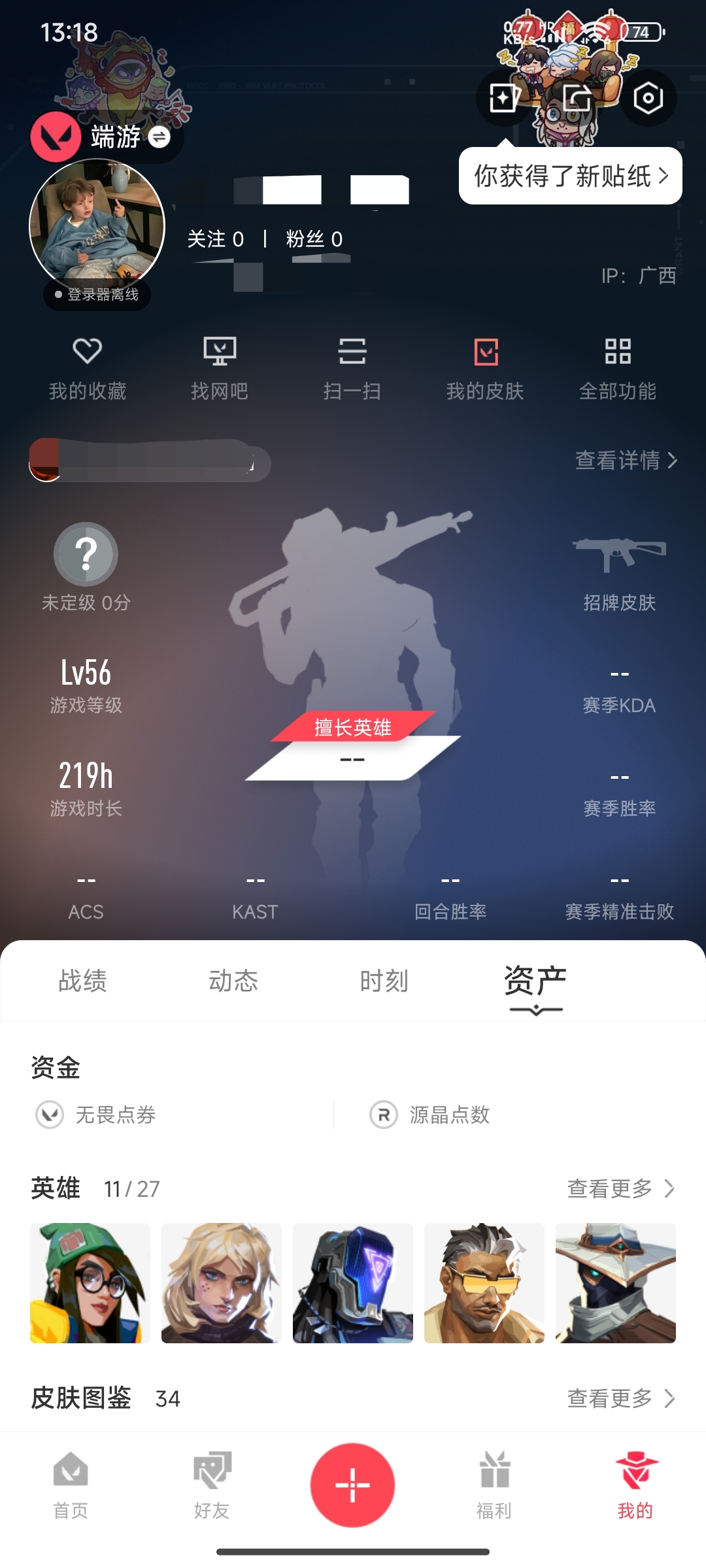Open the sticker sparkle icon
This screenshot has height=1568, width=706.
[x=504, y=99]
